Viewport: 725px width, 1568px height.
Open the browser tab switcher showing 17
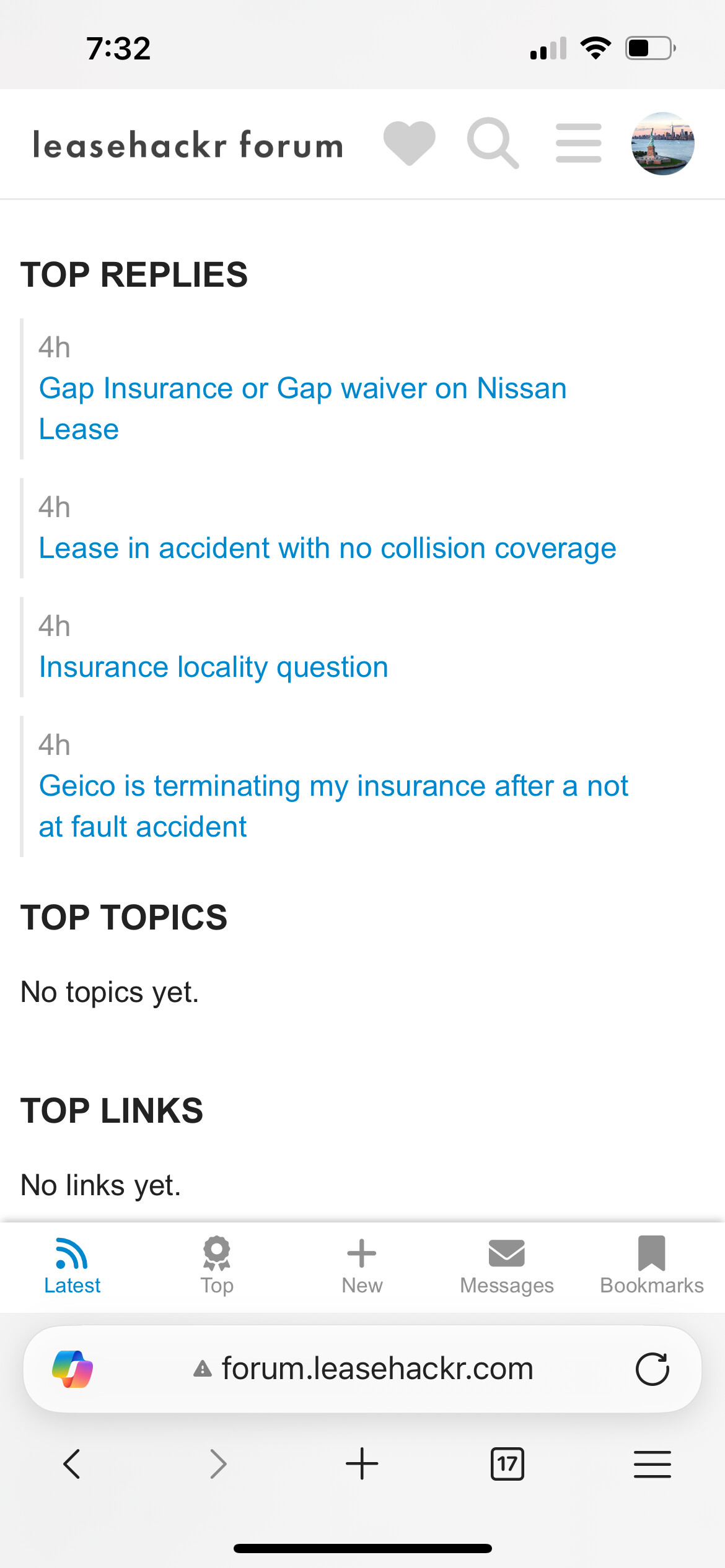click(507, 1464)
